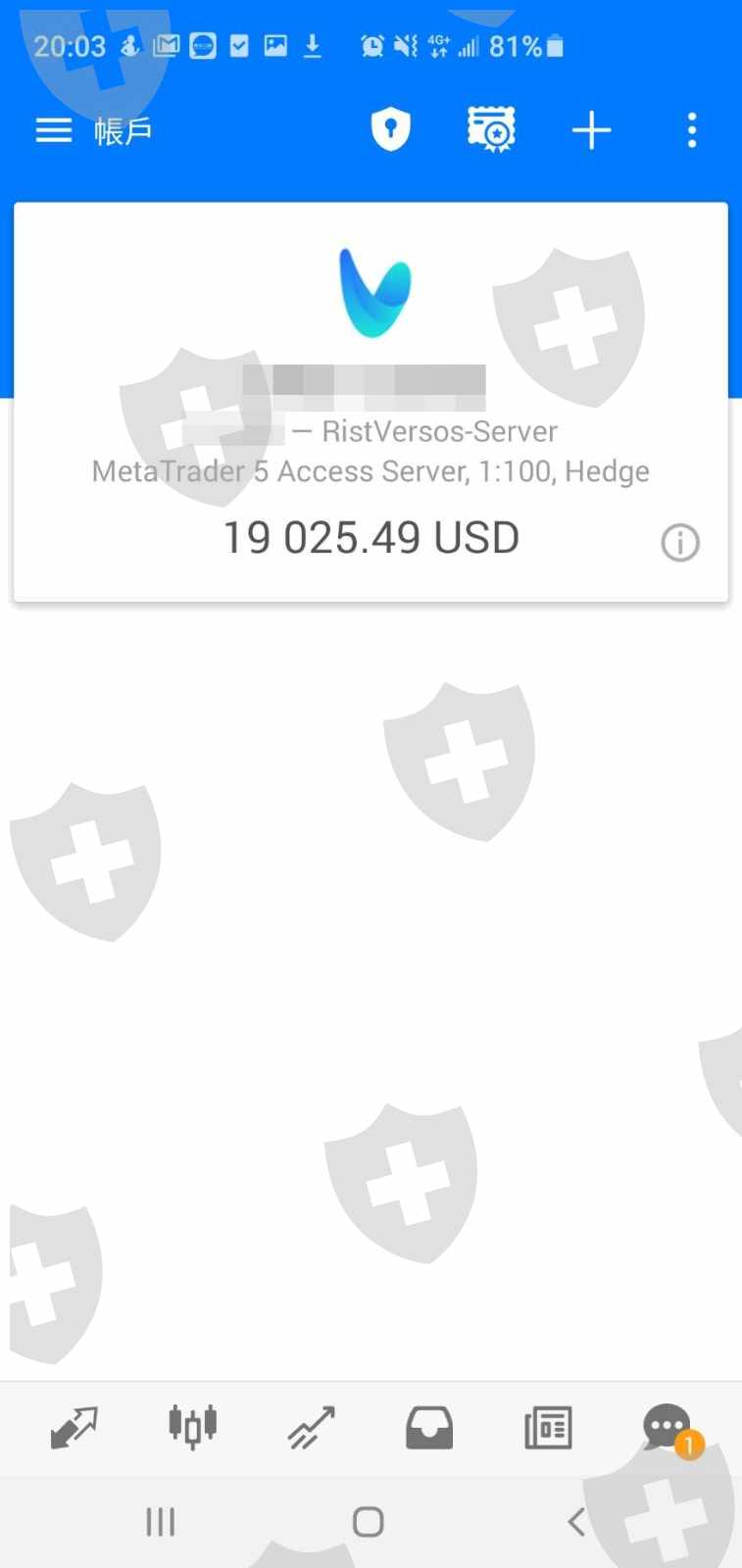Open the RistVersos-Server account card
742x1568 pixels.
(x=371, y=402)
